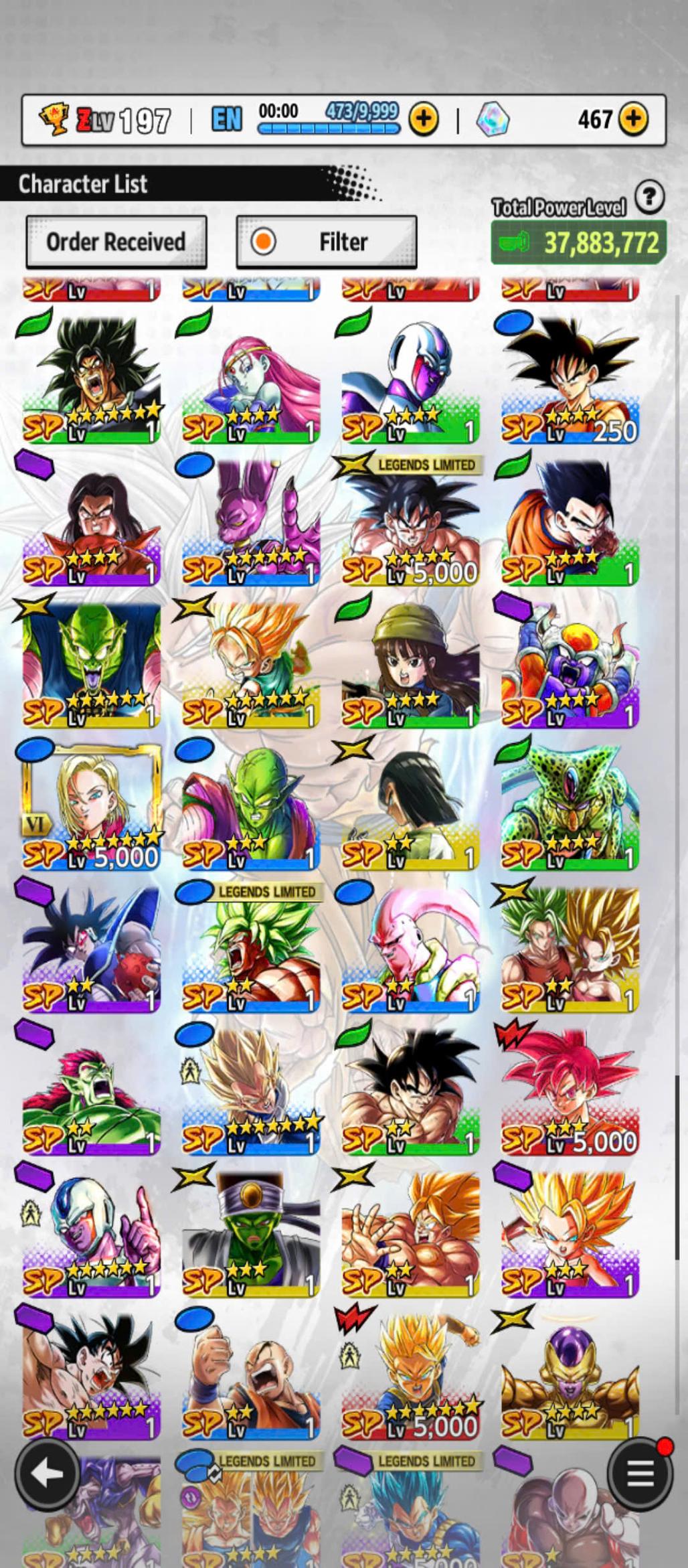Viewport: 688px width, 1568px height.
Task: Go back with the arrow button
Action: pyautogui.click(x=47, y=1474)
